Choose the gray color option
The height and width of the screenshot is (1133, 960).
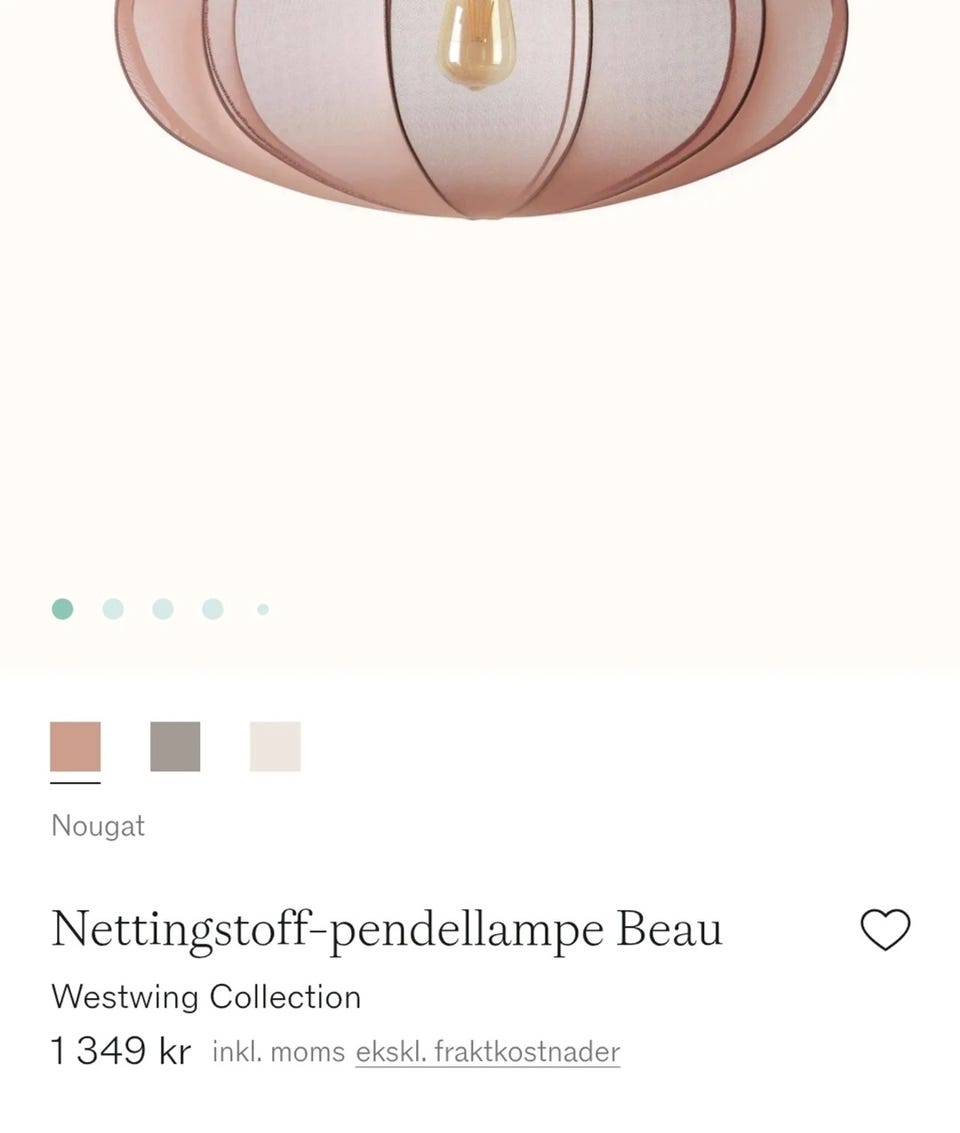175,744
